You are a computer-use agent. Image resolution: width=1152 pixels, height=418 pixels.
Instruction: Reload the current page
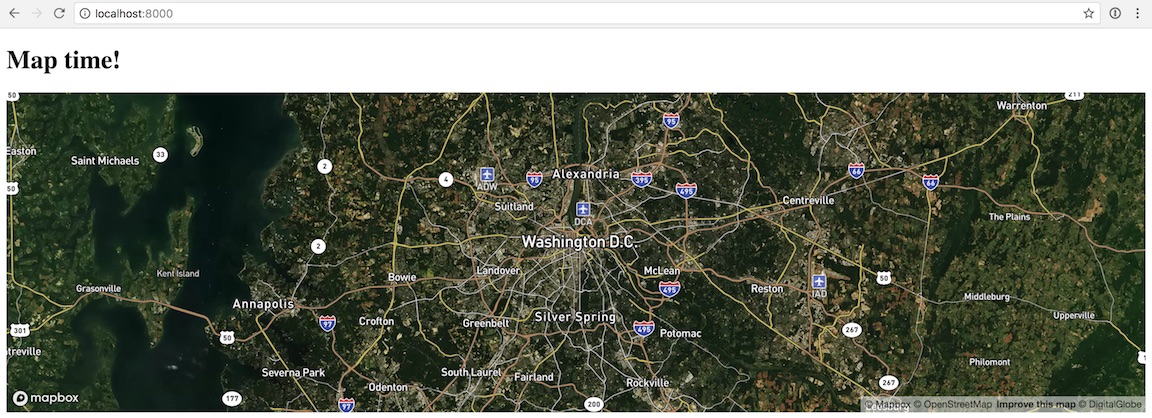click(x=59, y=13)
